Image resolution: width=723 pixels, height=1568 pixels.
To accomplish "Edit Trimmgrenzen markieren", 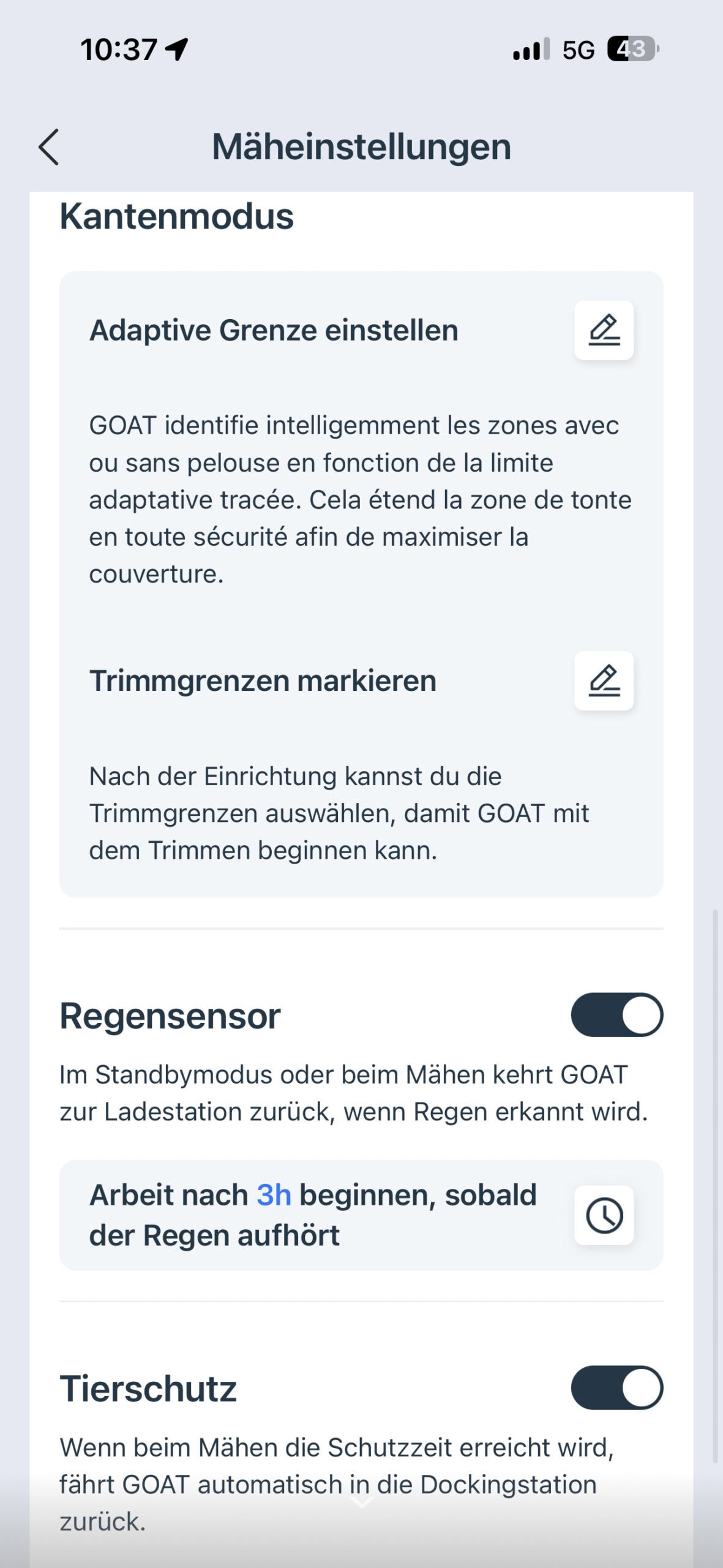I will (604, 680).
